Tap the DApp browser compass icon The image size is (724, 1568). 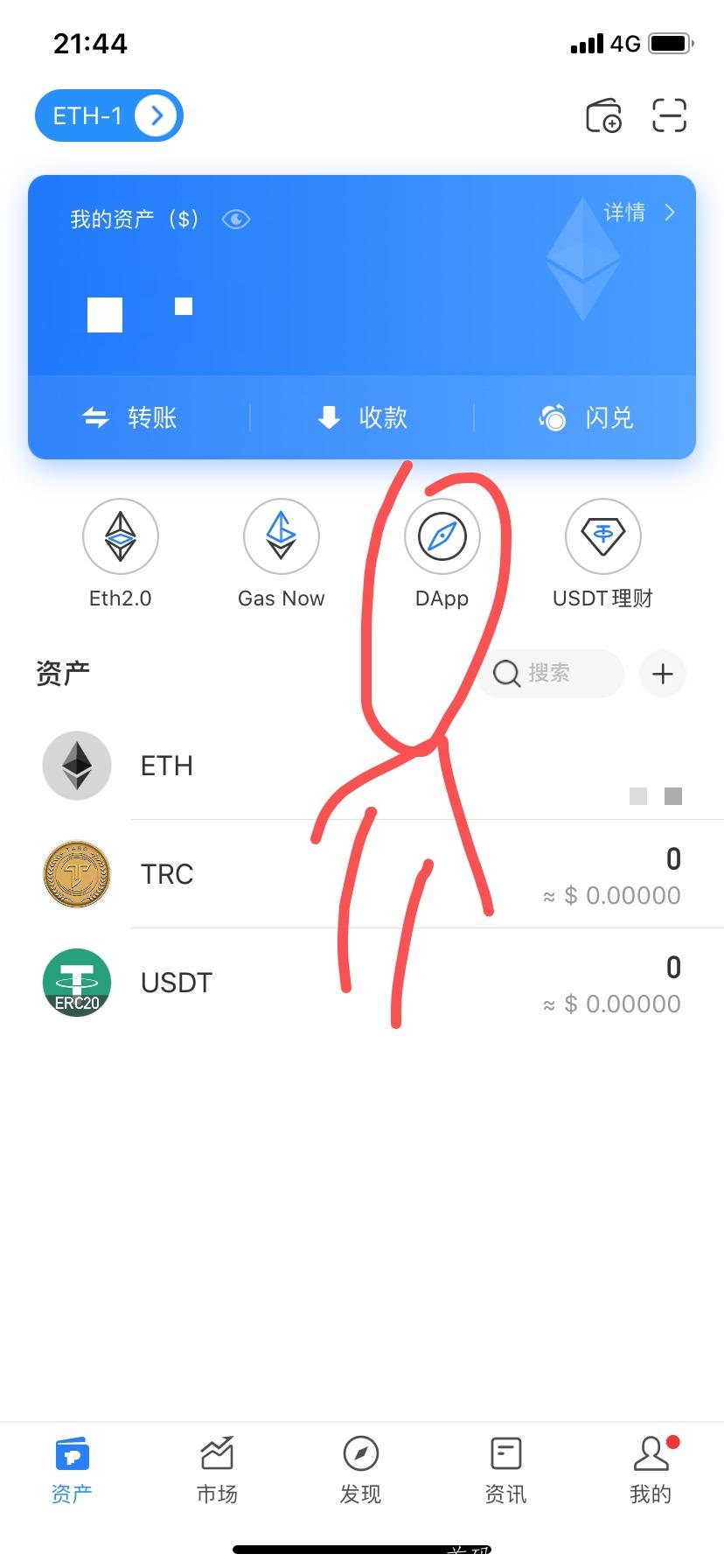[x=442, y=536]
